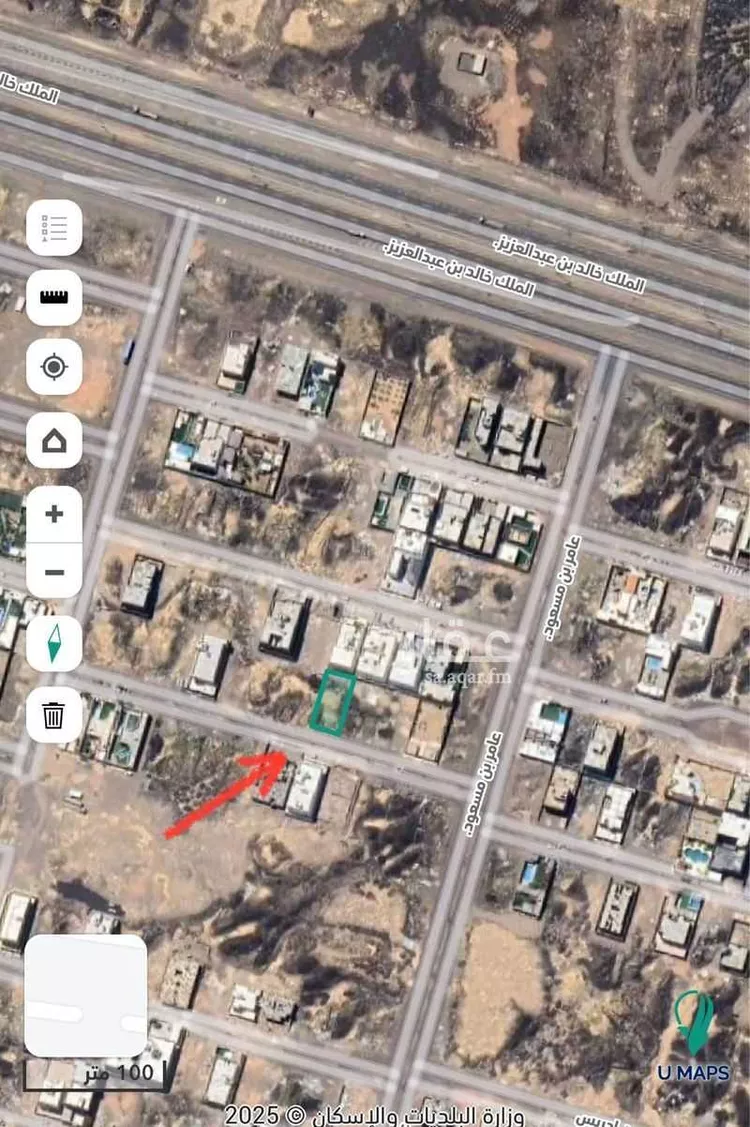Screen dimensions: 750x1127
Task: Tap the house-shaped icon button
Action: click(54, 440)
